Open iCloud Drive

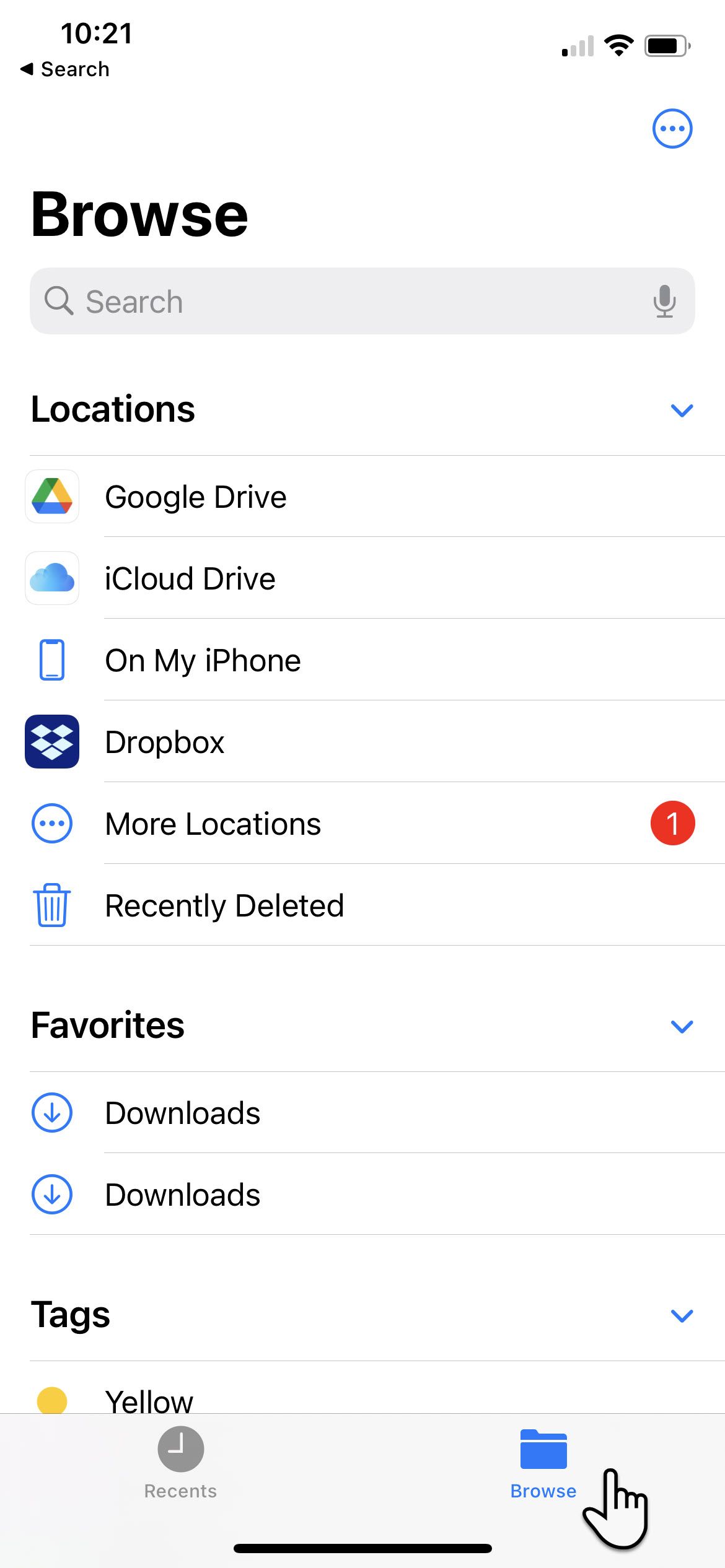pyautogui.click(x=374, y=578)
